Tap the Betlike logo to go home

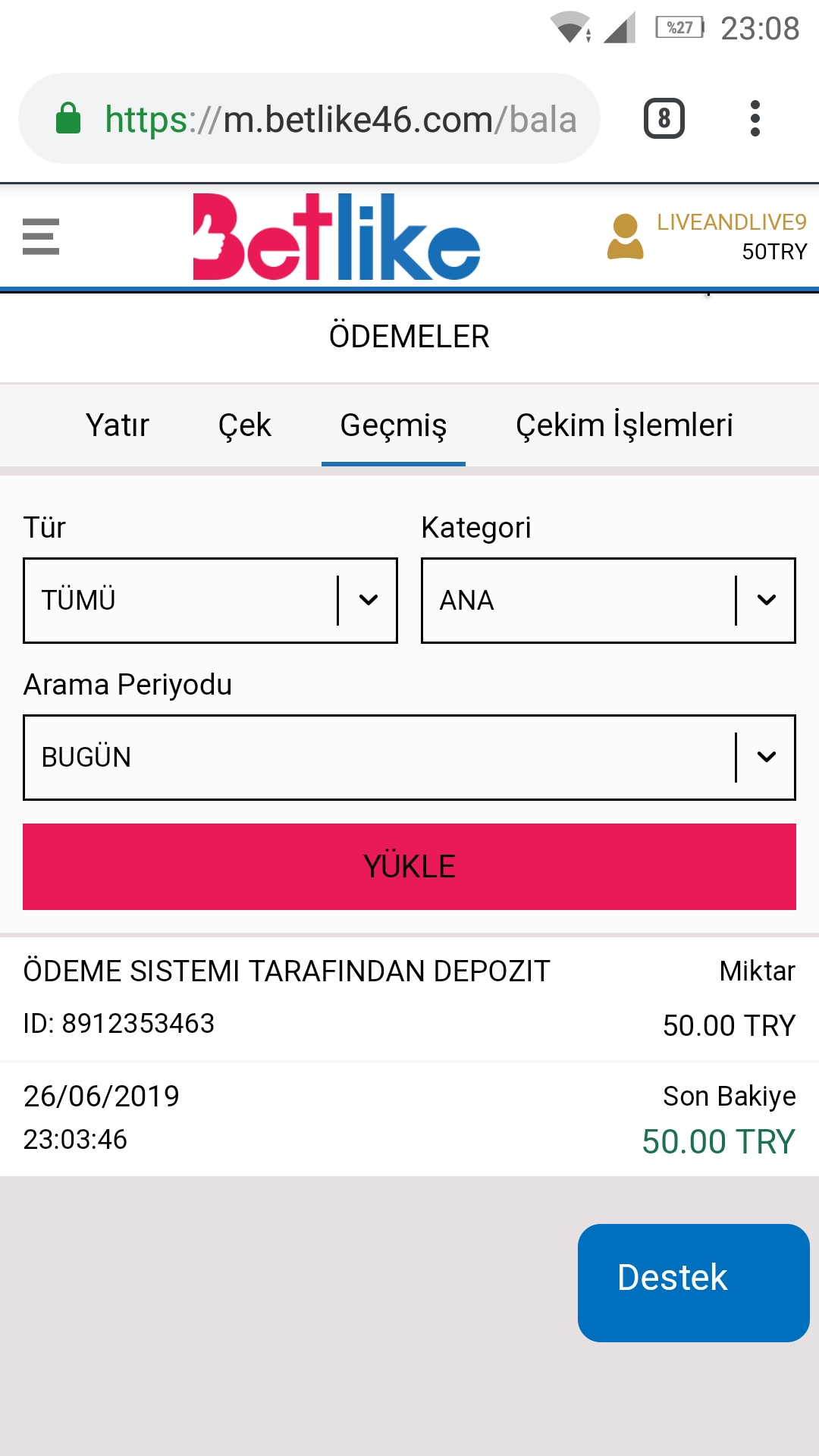point(337,237)
